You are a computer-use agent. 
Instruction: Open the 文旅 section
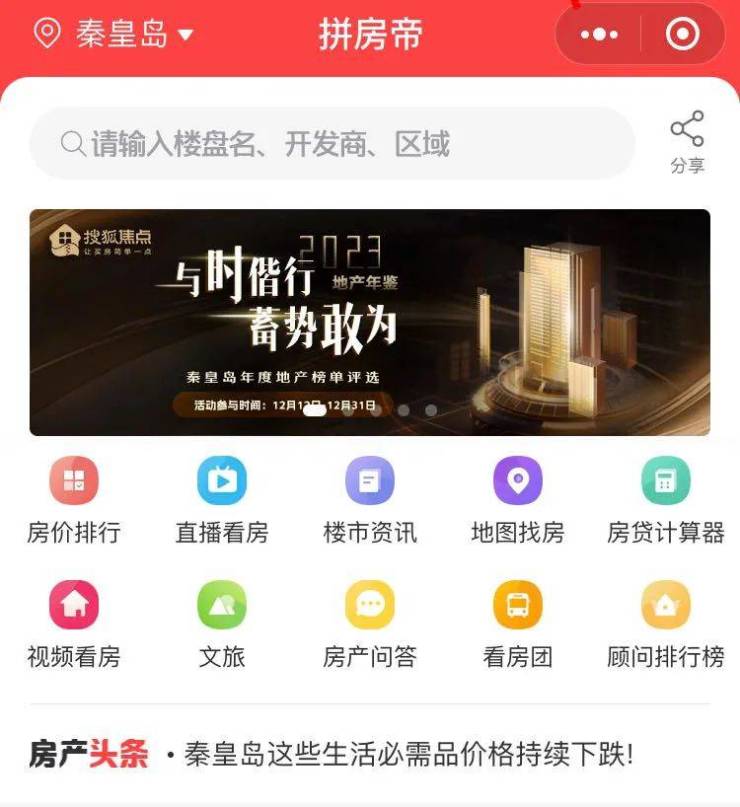[221, 623]
